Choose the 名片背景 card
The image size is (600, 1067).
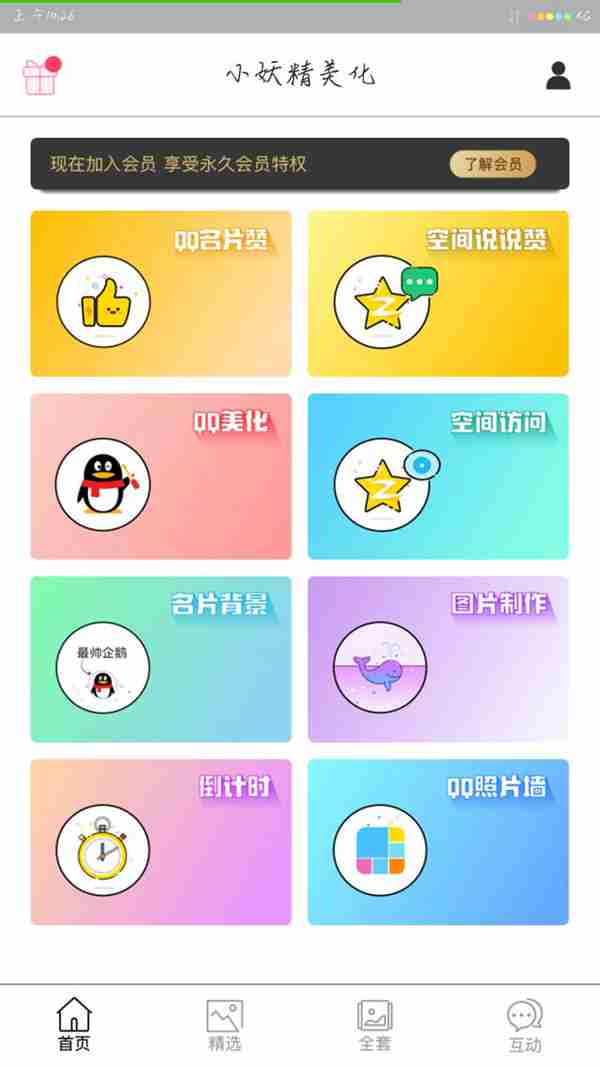tap(161, 659)
